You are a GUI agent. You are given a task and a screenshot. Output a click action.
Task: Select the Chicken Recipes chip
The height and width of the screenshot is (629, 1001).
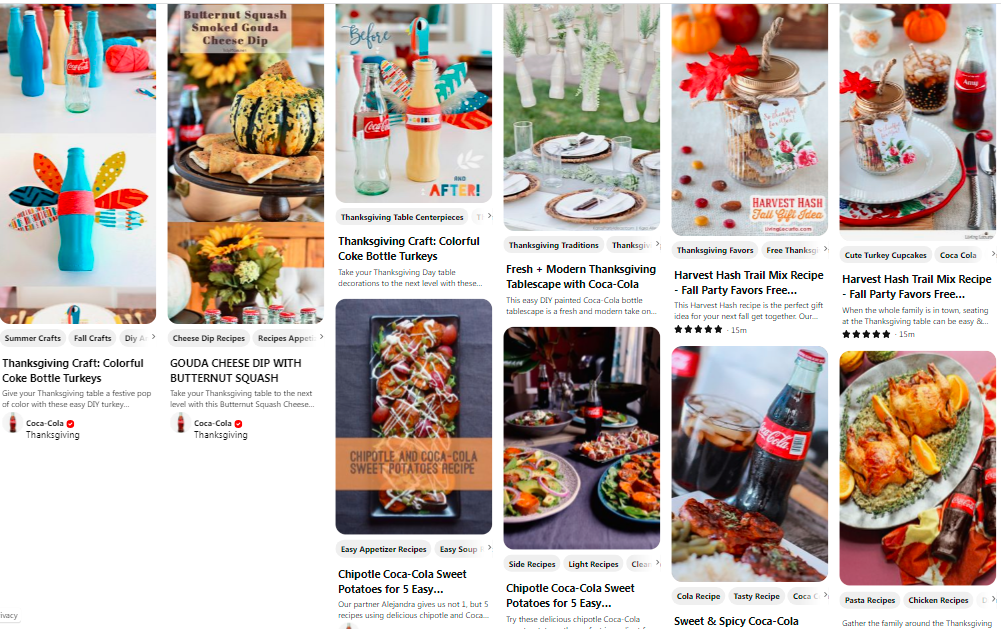(938, 600)
